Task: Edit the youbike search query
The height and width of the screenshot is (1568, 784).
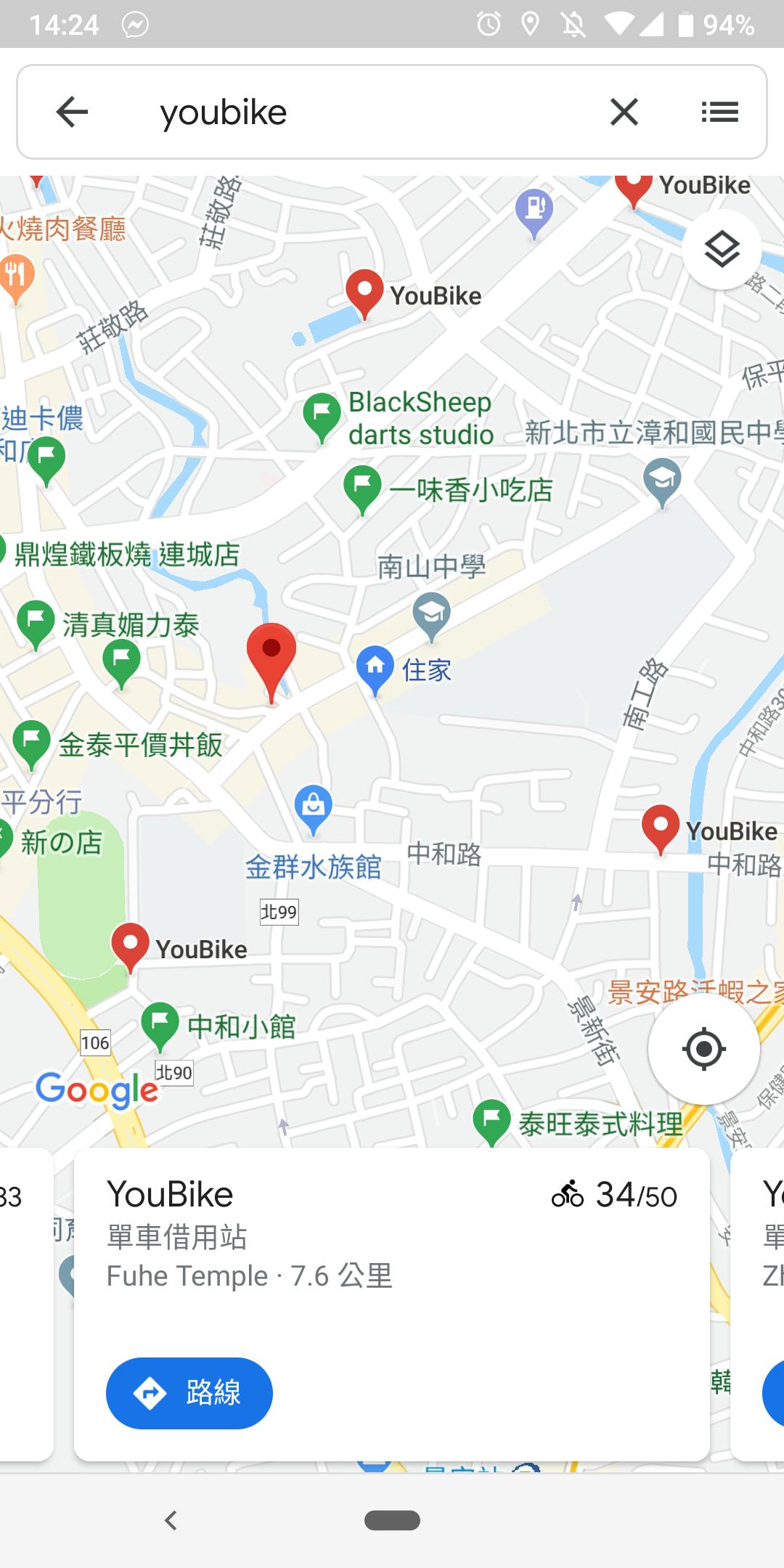Action: tap(363, 112)
